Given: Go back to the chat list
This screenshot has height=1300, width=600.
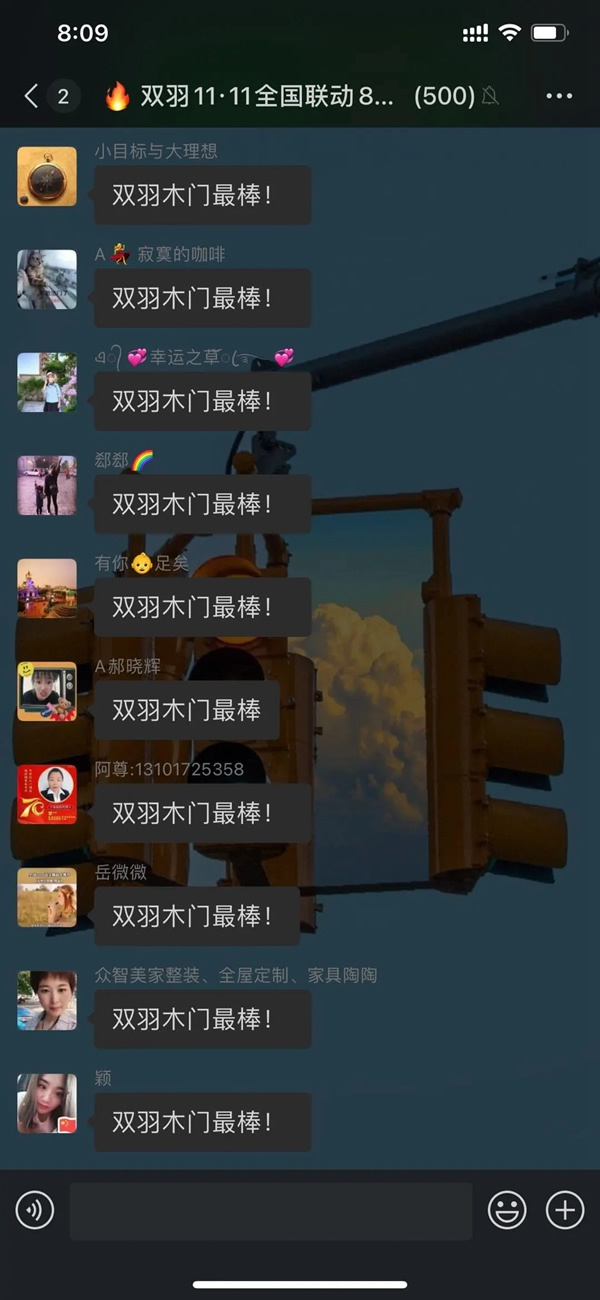Looking at the screenshot, I should [32, 96].
